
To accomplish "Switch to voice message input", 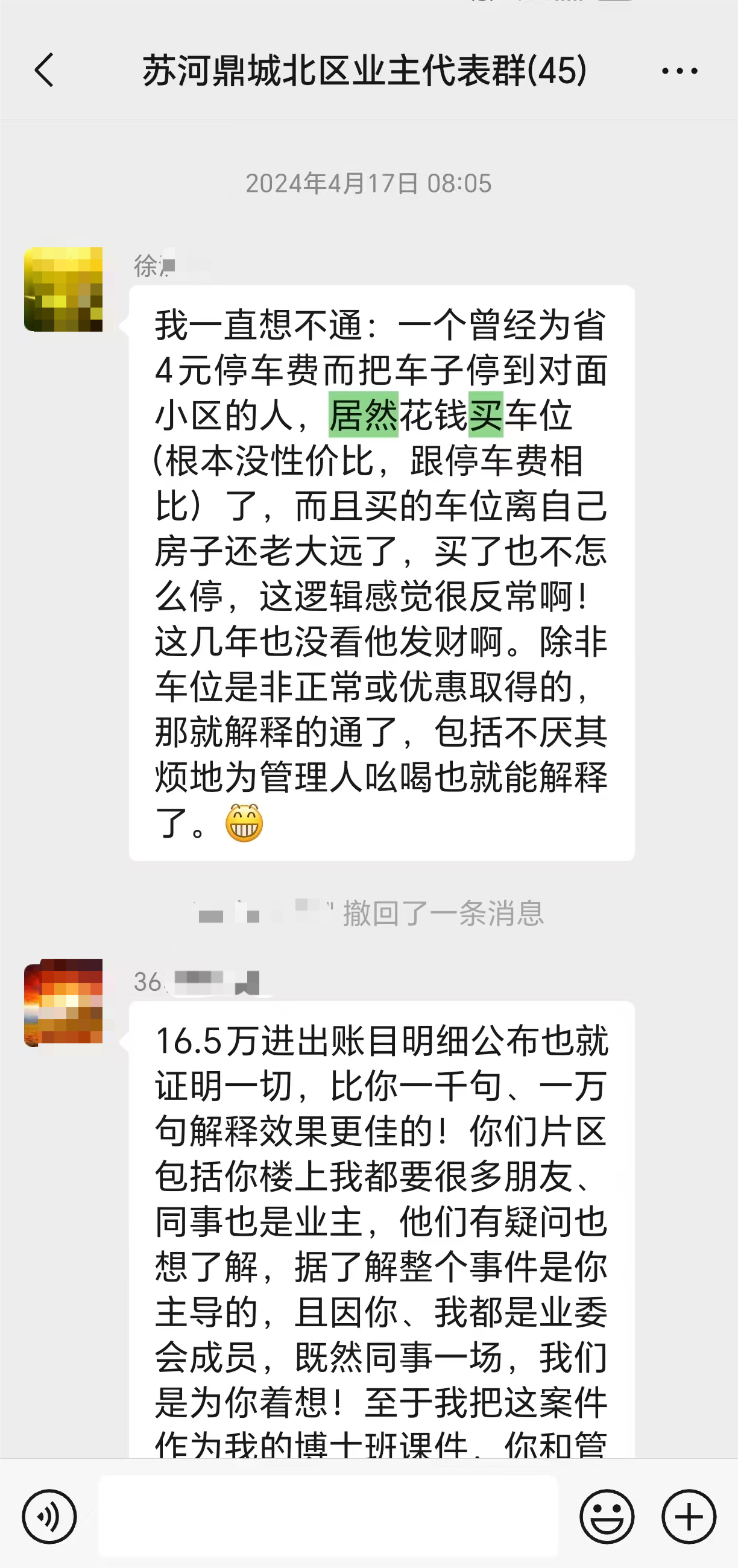I will [x=49, y=1517].
